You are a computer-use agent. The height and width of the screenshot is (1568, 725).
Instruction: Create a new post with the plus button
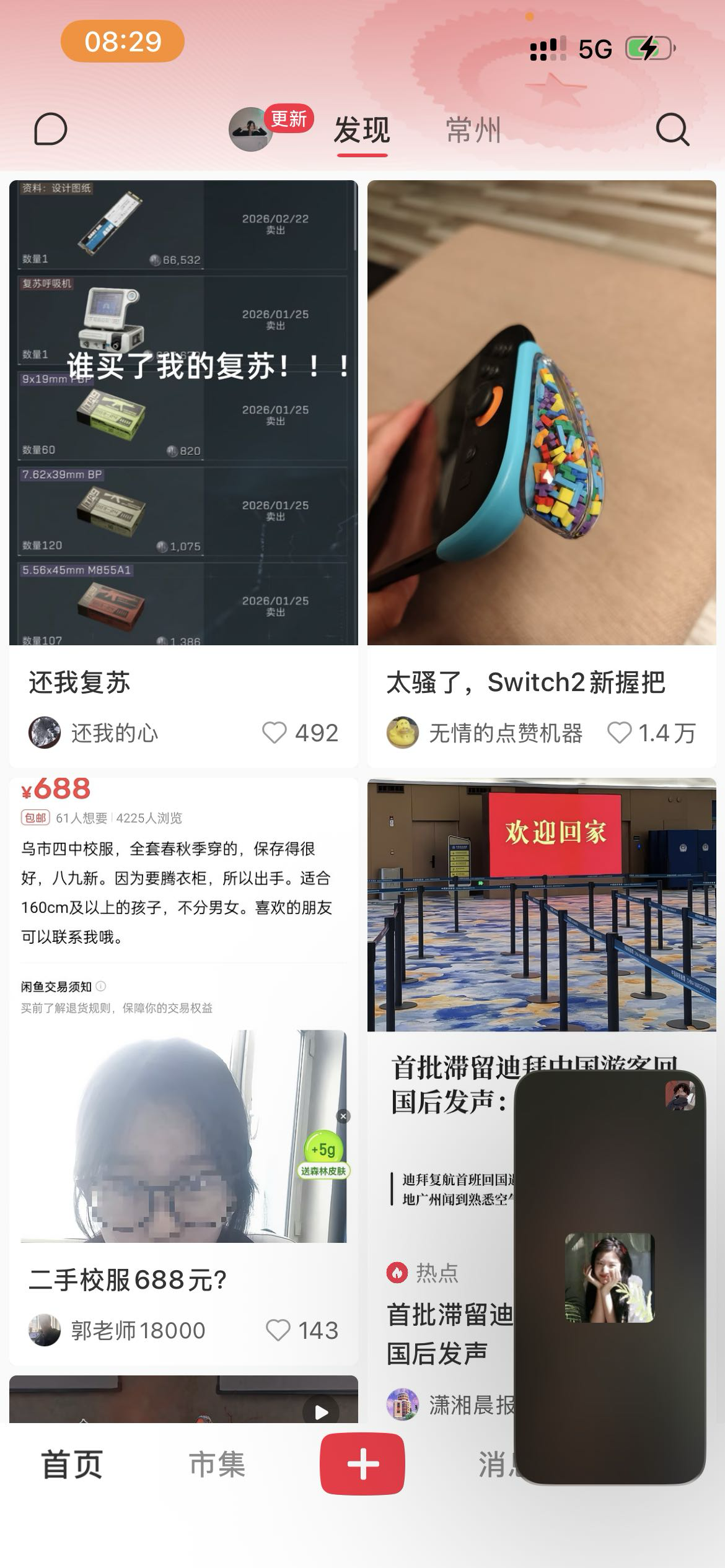[362, 1464]
